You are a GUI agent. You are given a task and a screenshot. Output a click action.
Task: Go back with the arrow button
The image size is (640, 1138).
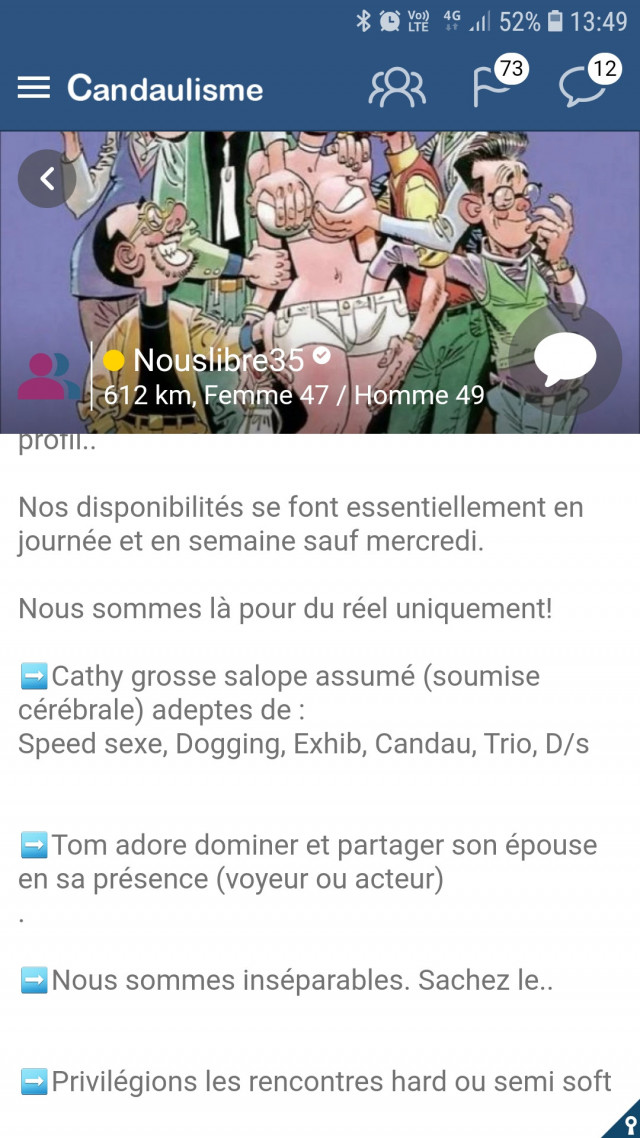[x=46, y=179]
